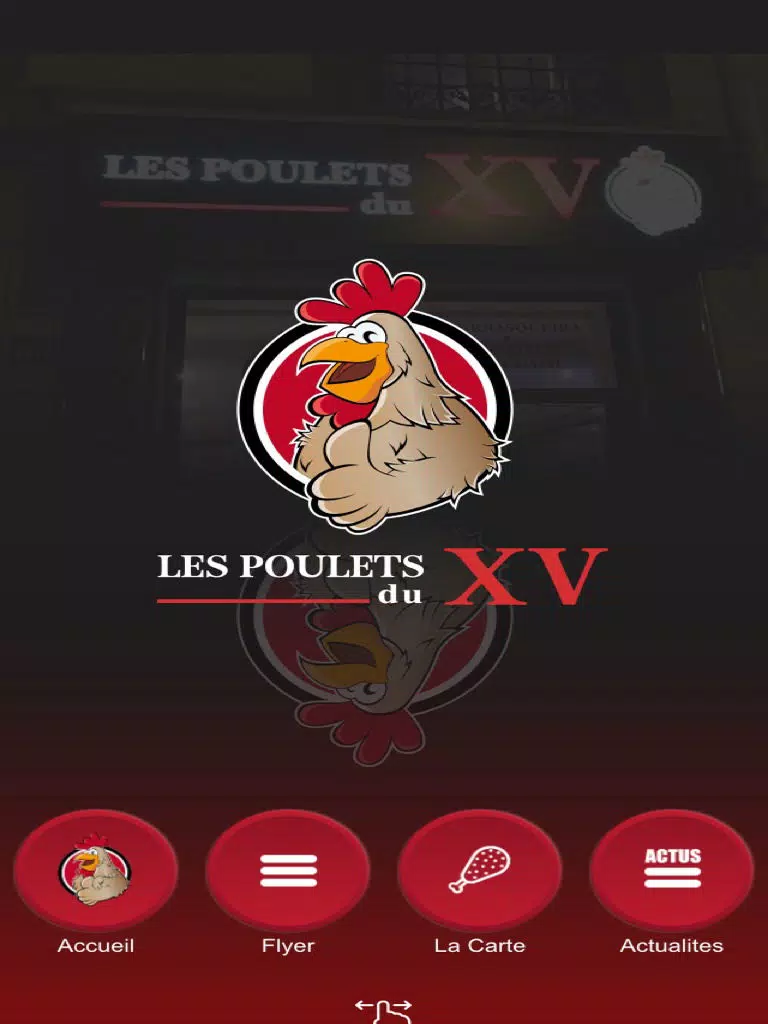The image size is (768, 1024).
Task: Open the Accueil home button
Action: pos(95,870)
